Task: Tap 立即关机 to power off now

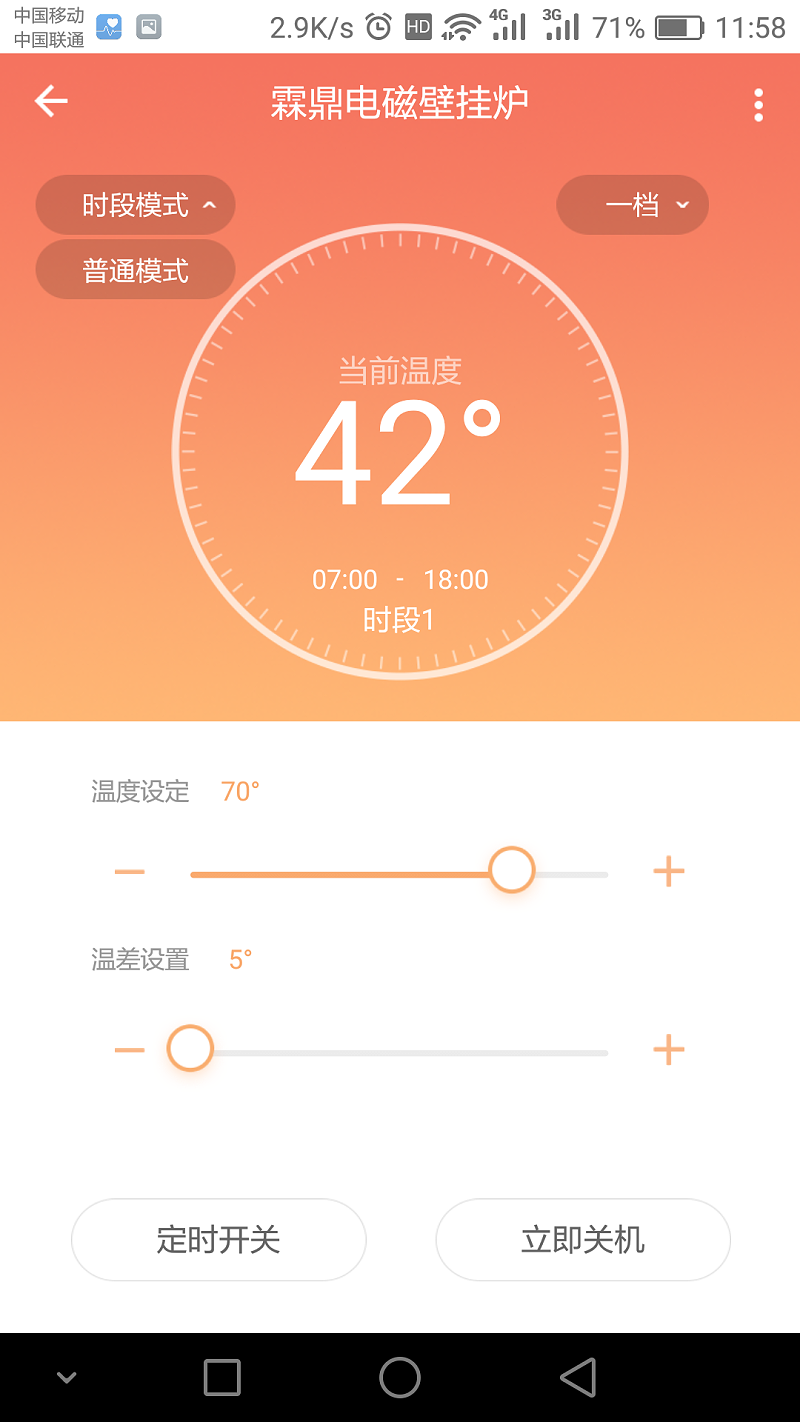Action: 582,1240
